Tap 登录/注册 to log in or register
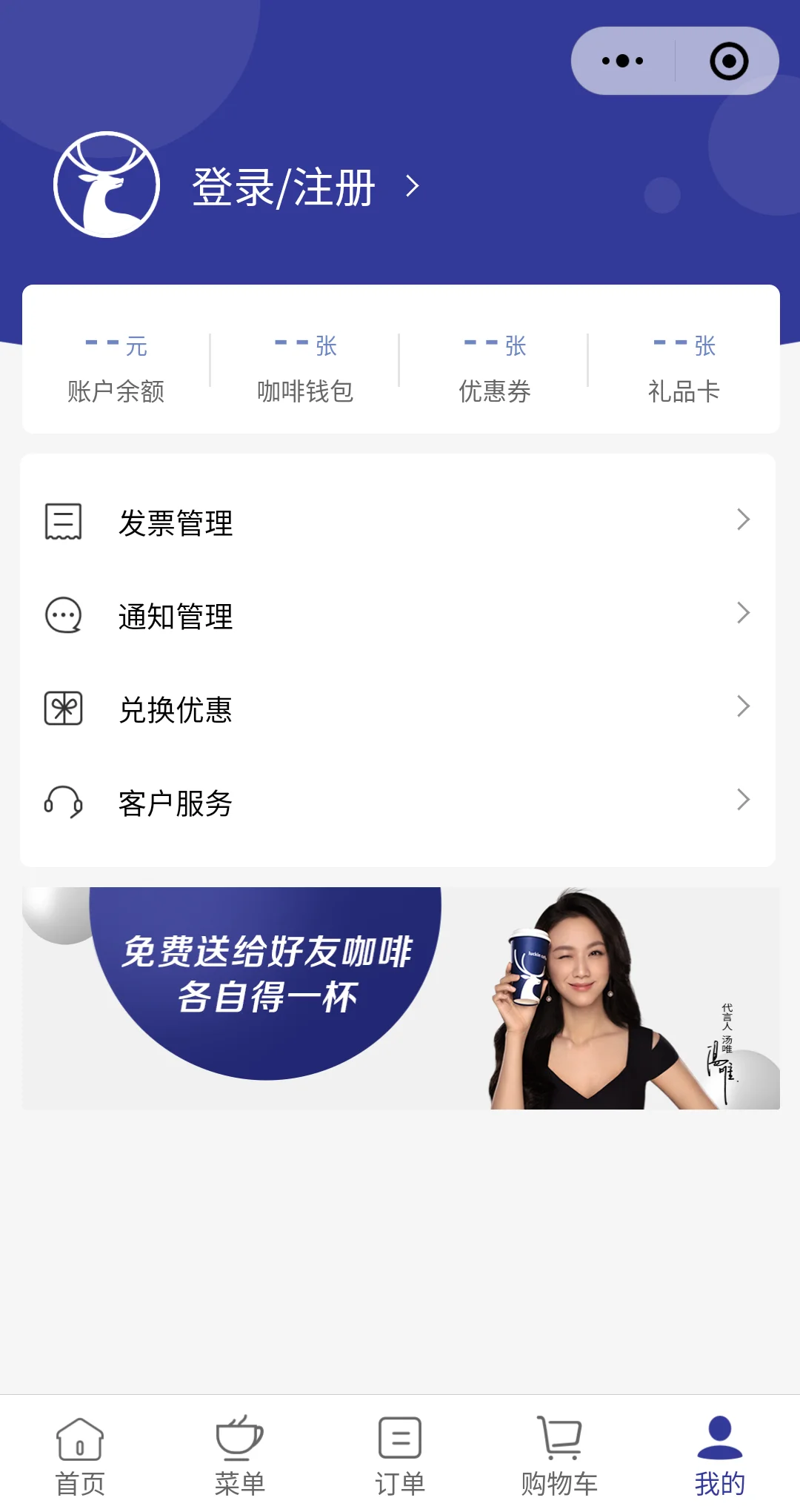 coord(284,187)
